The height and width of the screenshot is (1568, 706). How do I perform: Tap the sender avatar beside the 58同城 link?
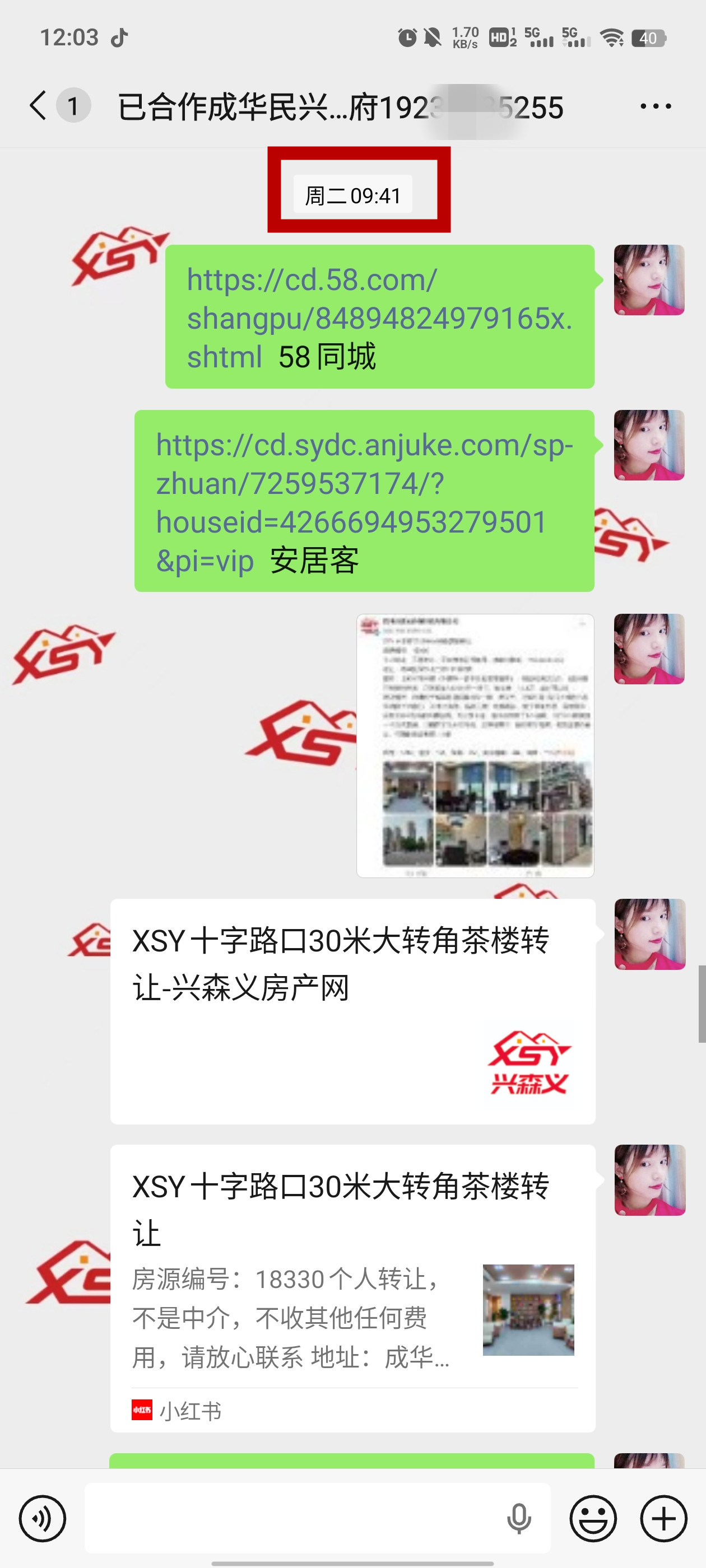649,280
